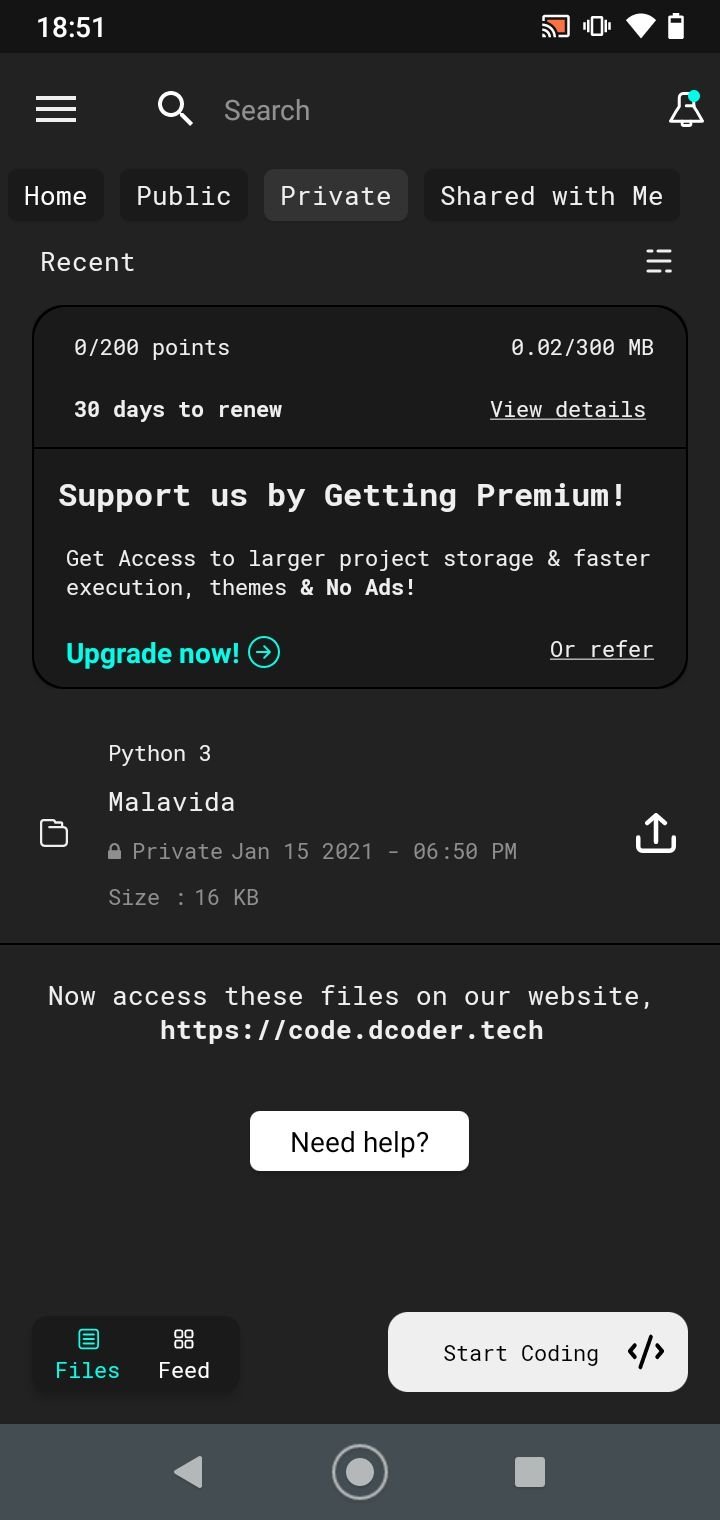This screenshot has height=1520, width=720.
Task: Open the notifications bell
Action: pos(685,109)
